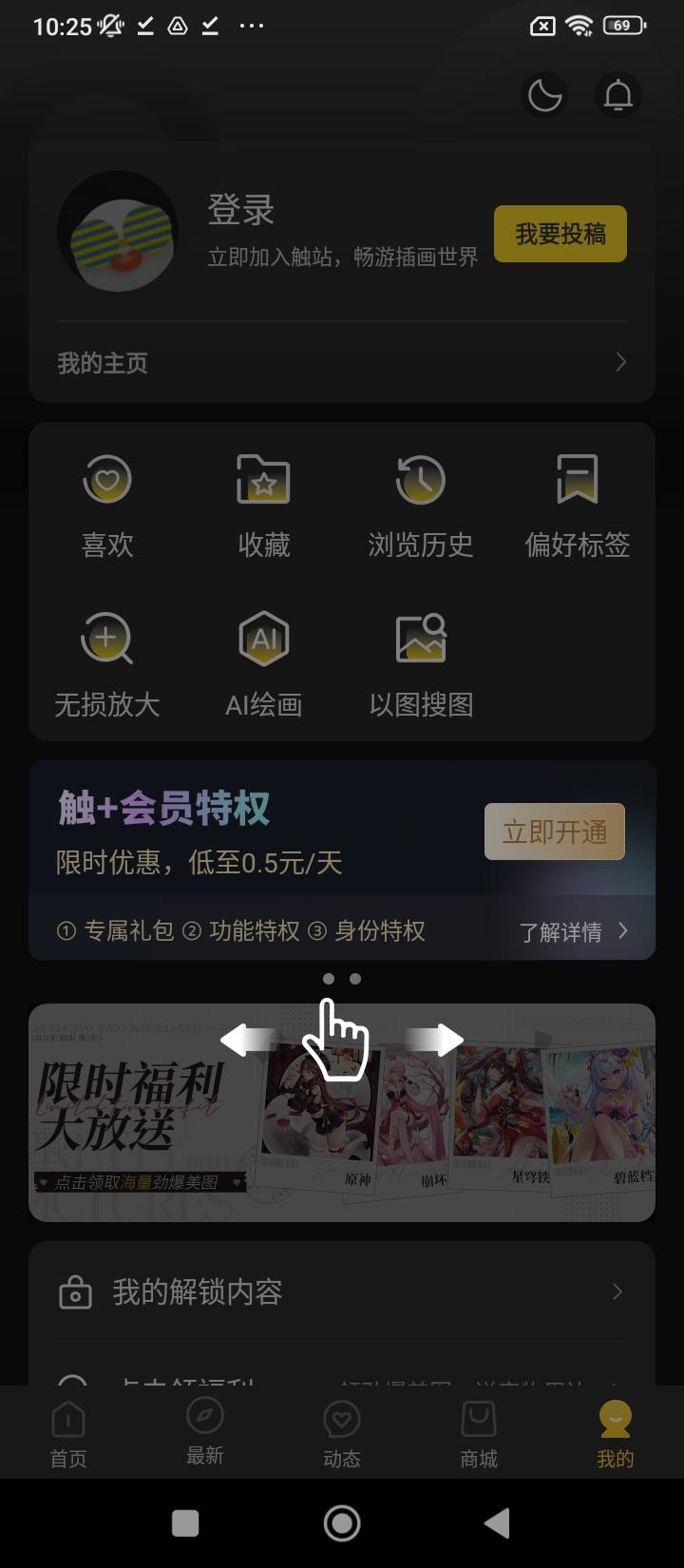Open 偏好标签 preference tags
684x1568 pixels.
click(x=576, y=504)
